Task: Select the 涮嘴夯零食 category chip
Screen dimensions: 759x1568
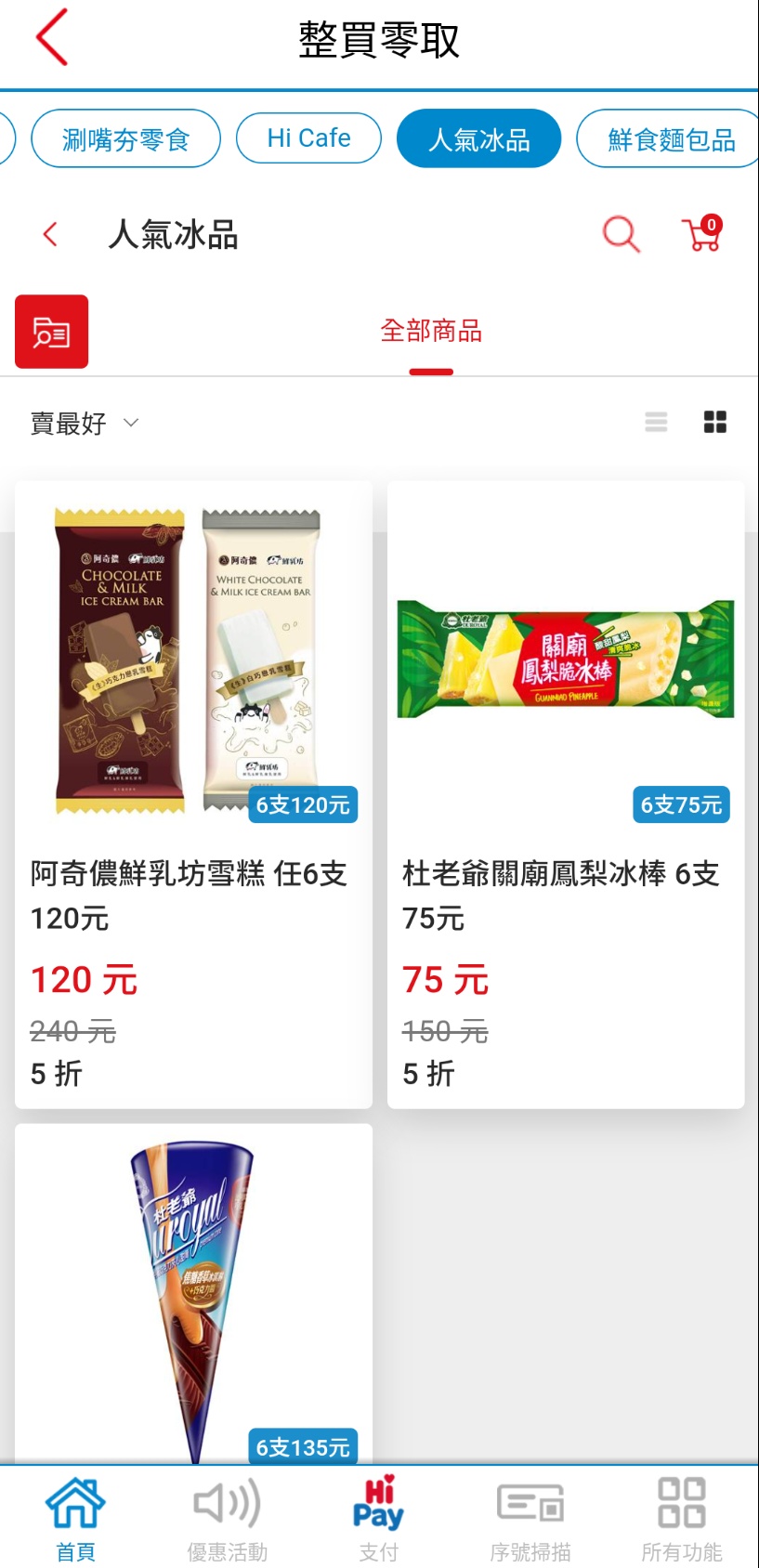Action: [125, 139]
